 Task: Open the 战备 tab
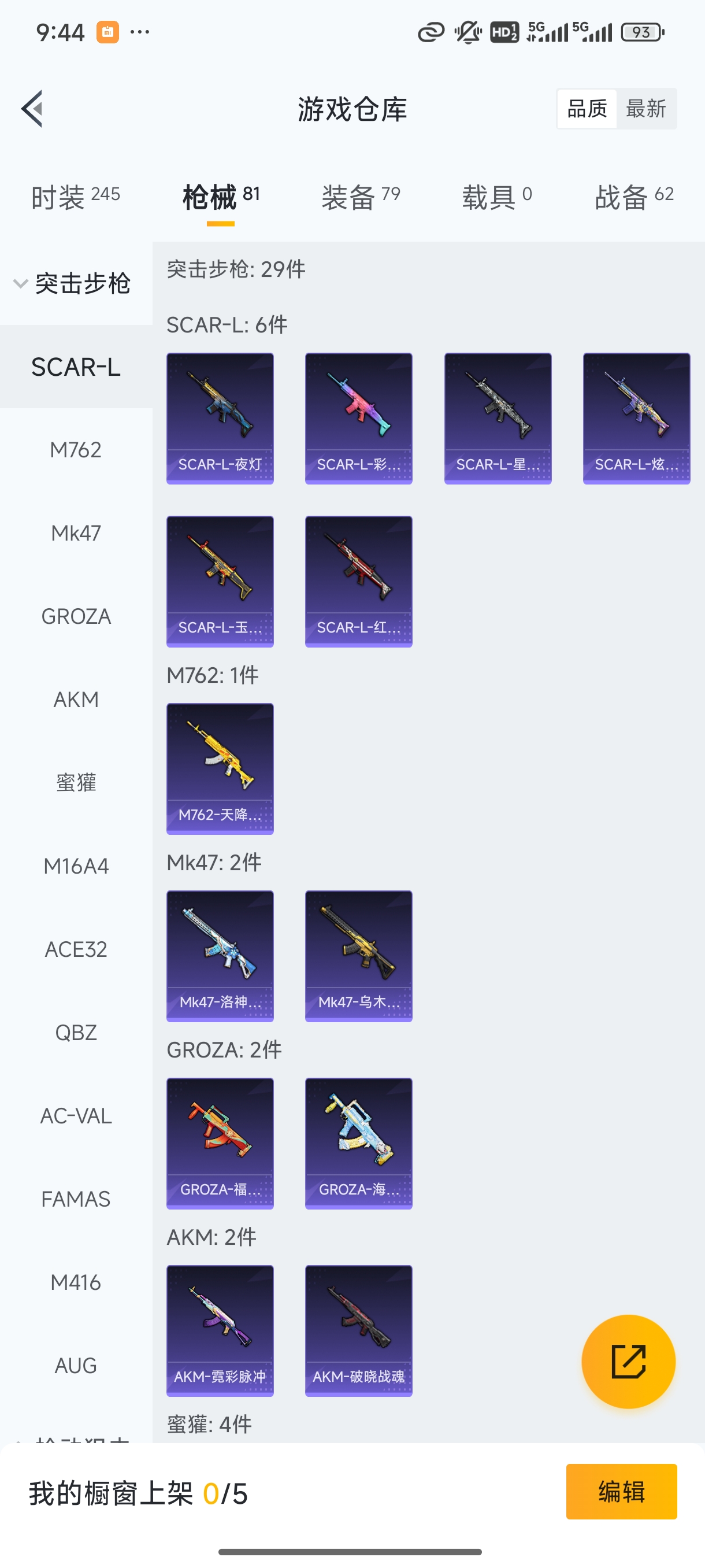coord(634,197)
